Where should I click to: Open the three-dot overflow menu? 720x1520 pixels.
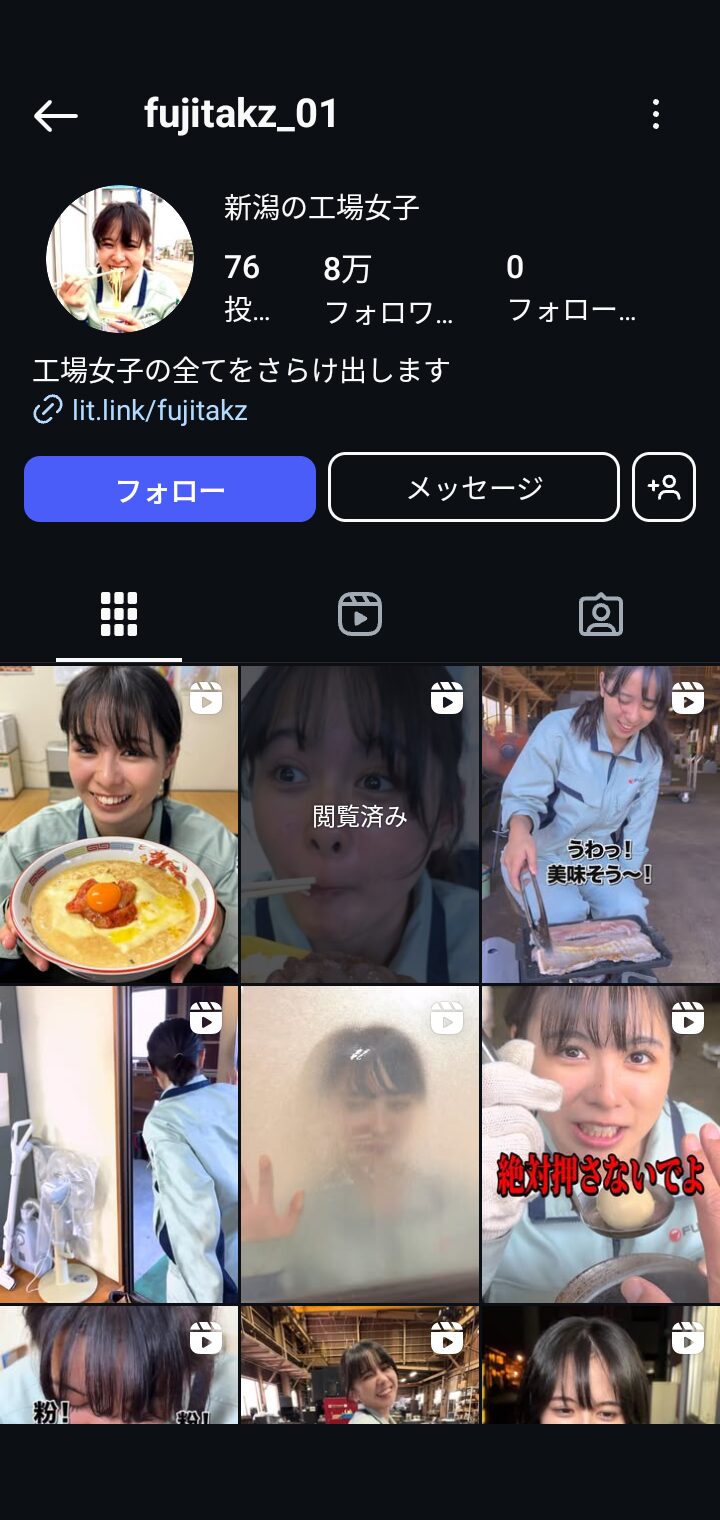(656, 115)
